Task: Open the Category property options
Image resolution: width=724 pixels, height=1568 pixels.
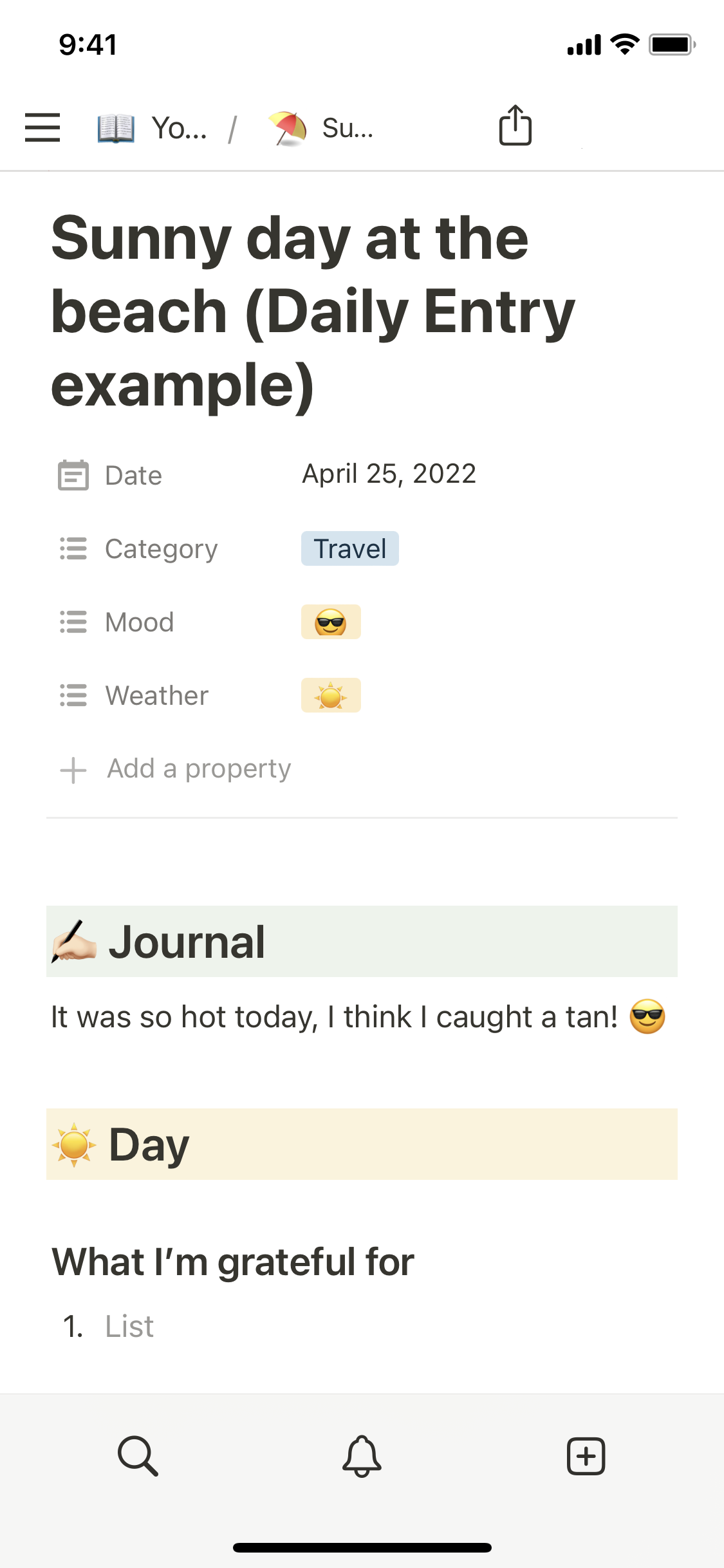Action: (x=161, y=549)
